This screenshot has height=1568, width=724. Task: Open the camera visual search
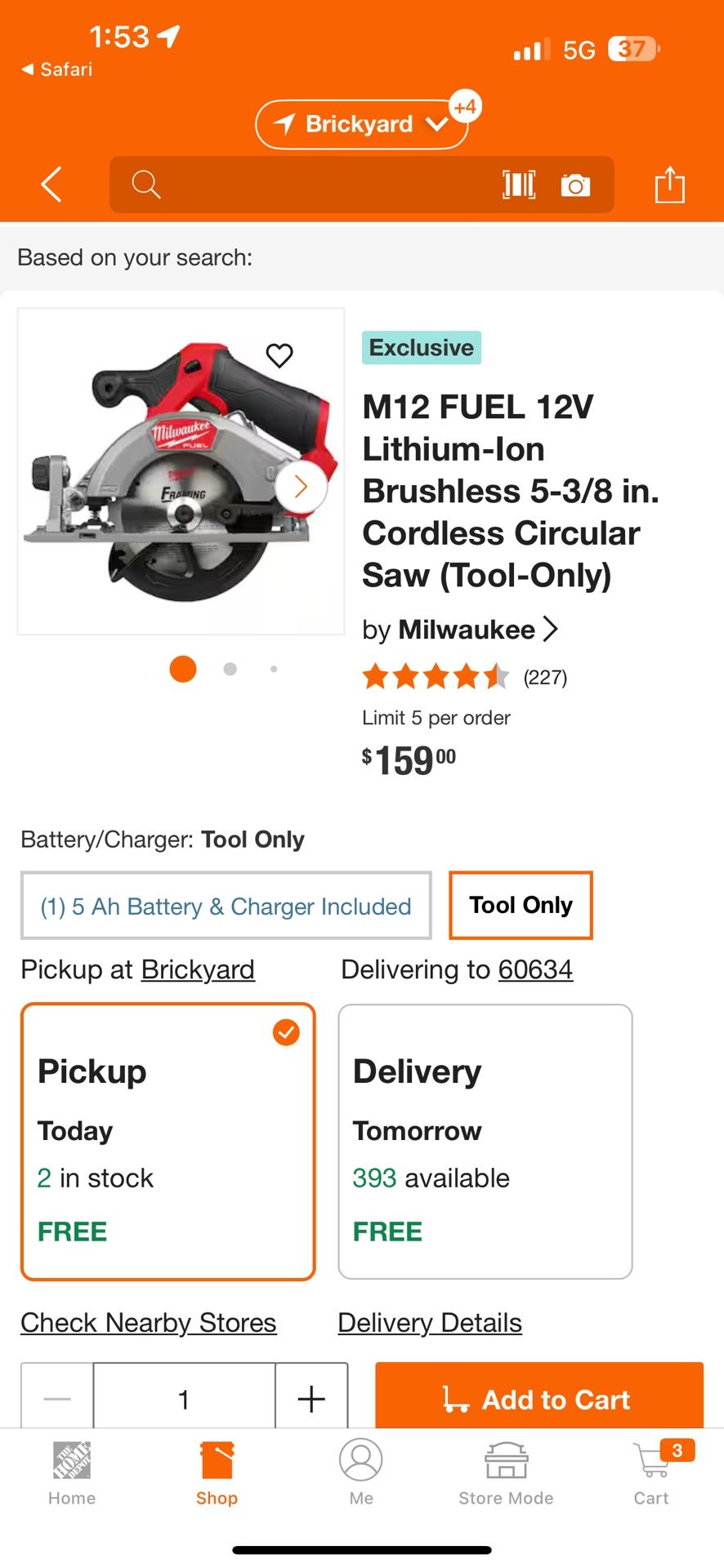click(576, 185)
